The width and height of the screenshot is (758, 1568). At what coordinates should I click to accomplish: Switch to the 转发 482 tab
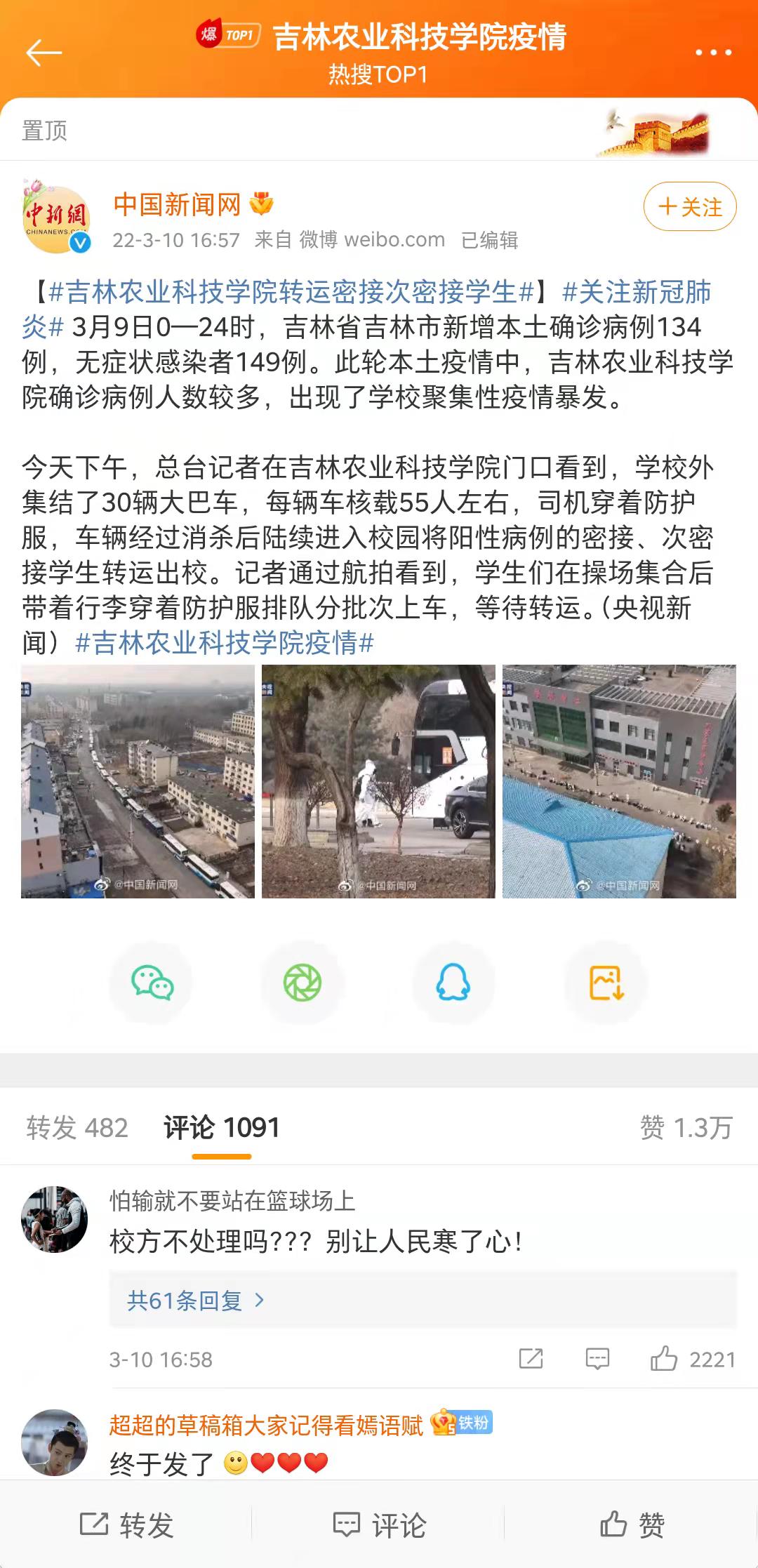coord(77,1128)
